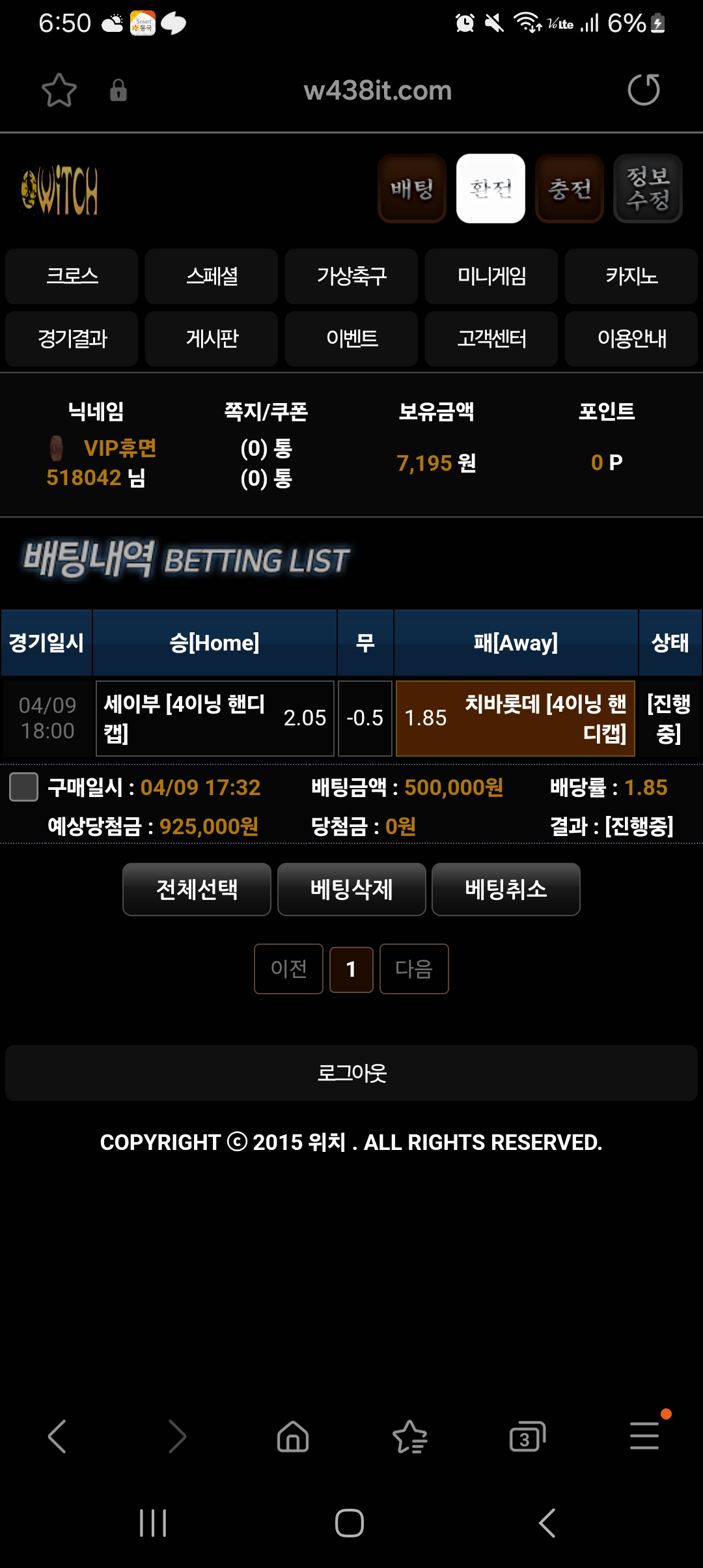Open the 스페셜 menu
The image size is (703, 1568).
(x=212, y=276)
